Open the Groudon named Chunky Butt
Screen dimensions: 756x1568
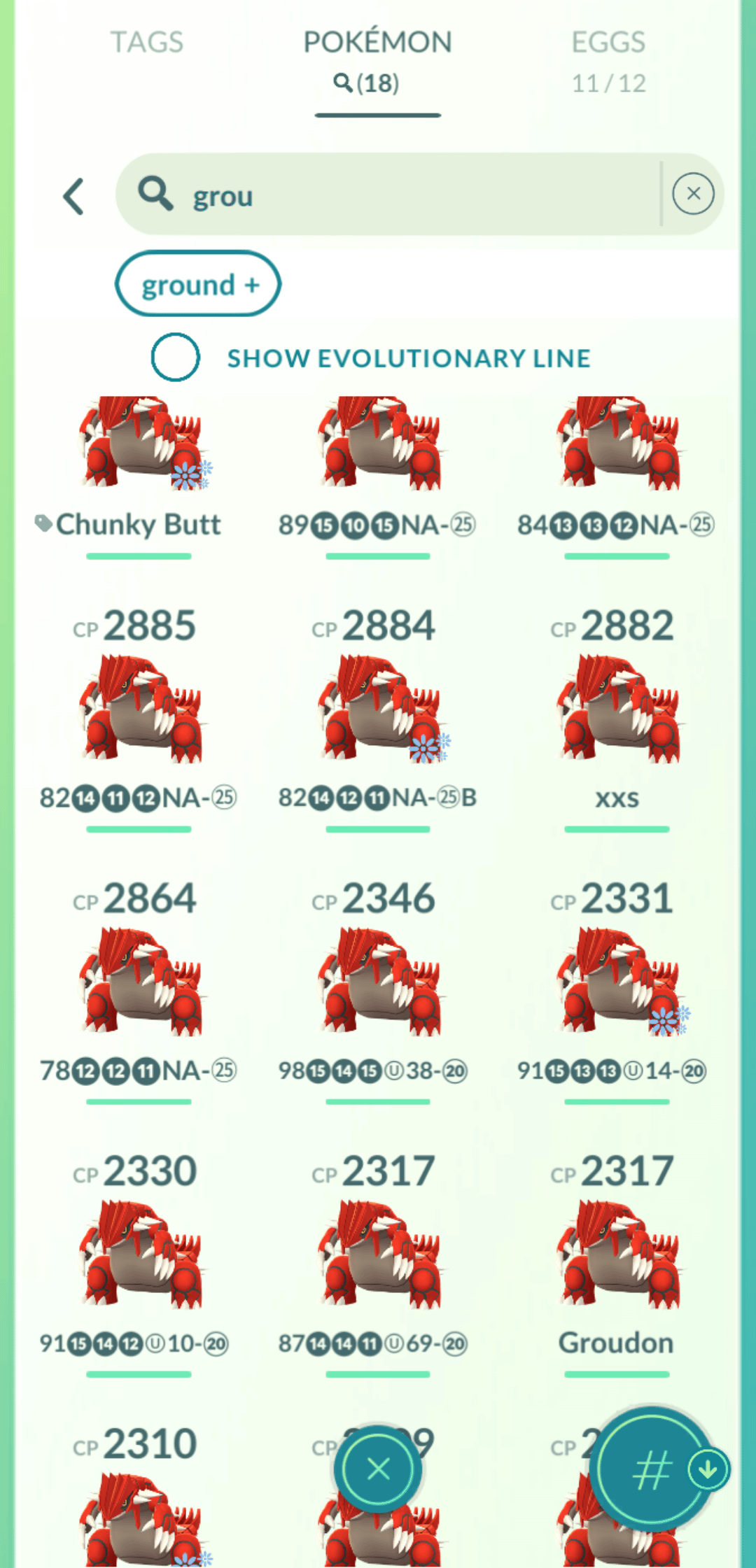click(x=140, y=448)
